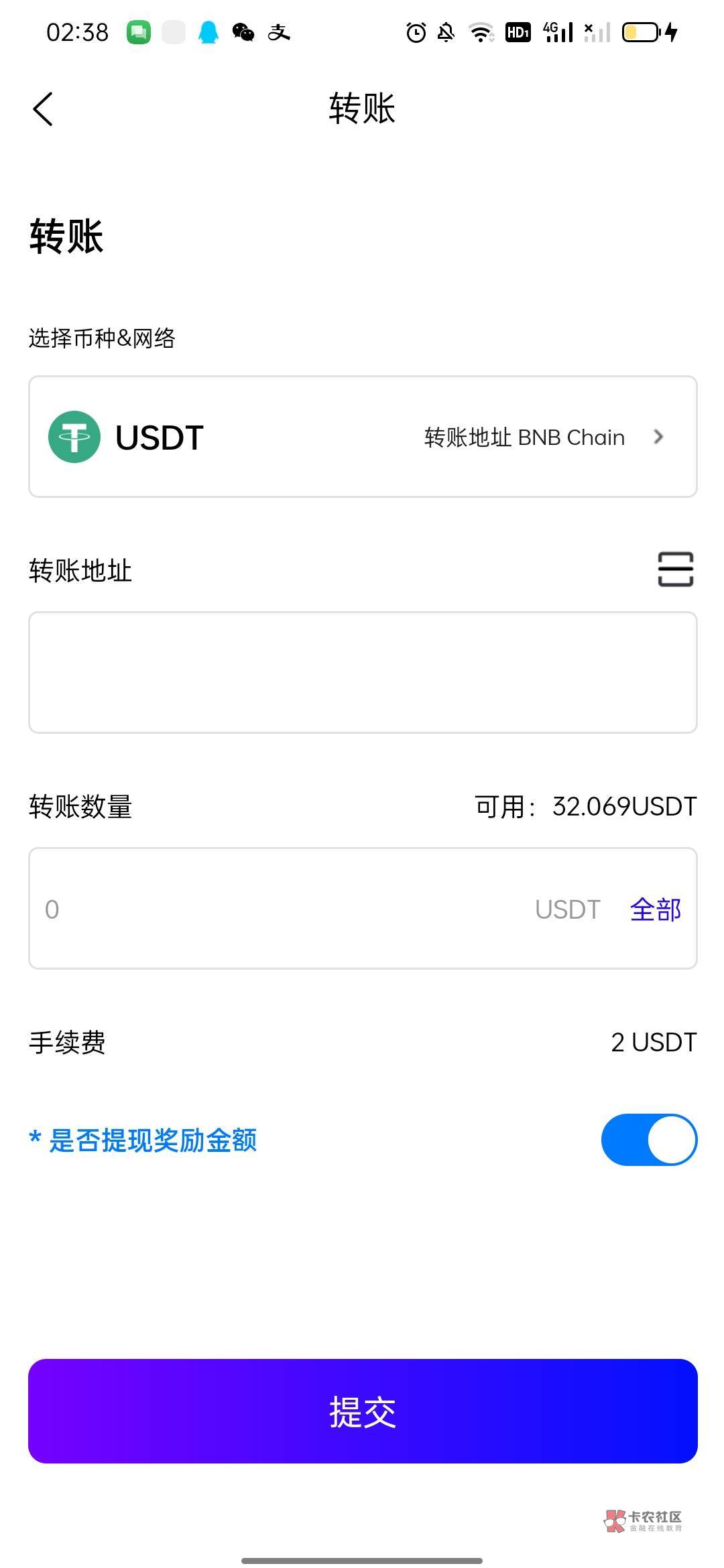Image resolution: width=724 pixels, height=1568 pixels.
Task: Focus the 转账地址 input box
Action: pyautogui.click(x=362, y=672)
